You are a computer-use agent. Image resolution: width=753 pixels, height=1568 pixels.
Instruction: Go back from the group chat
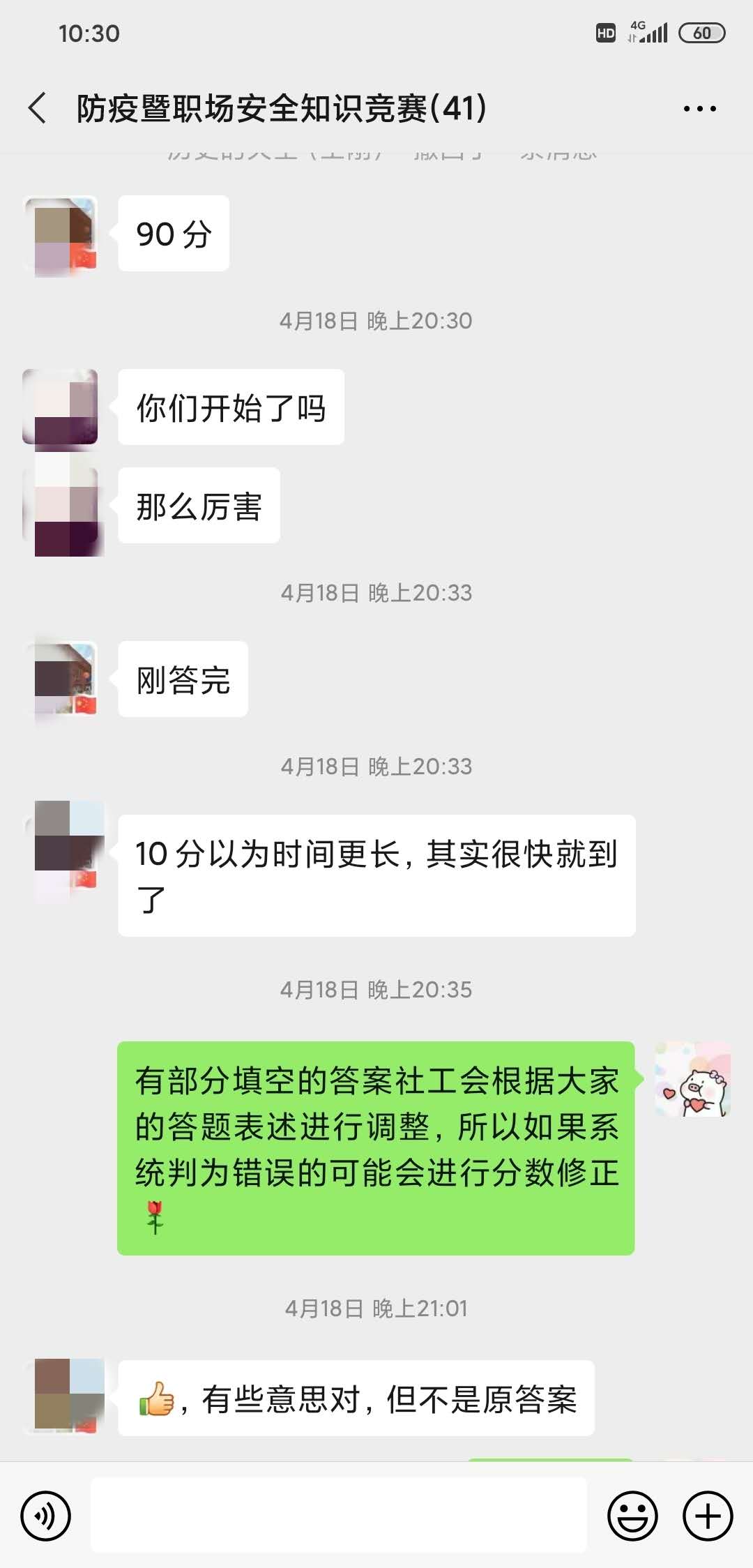pos(38,108)
